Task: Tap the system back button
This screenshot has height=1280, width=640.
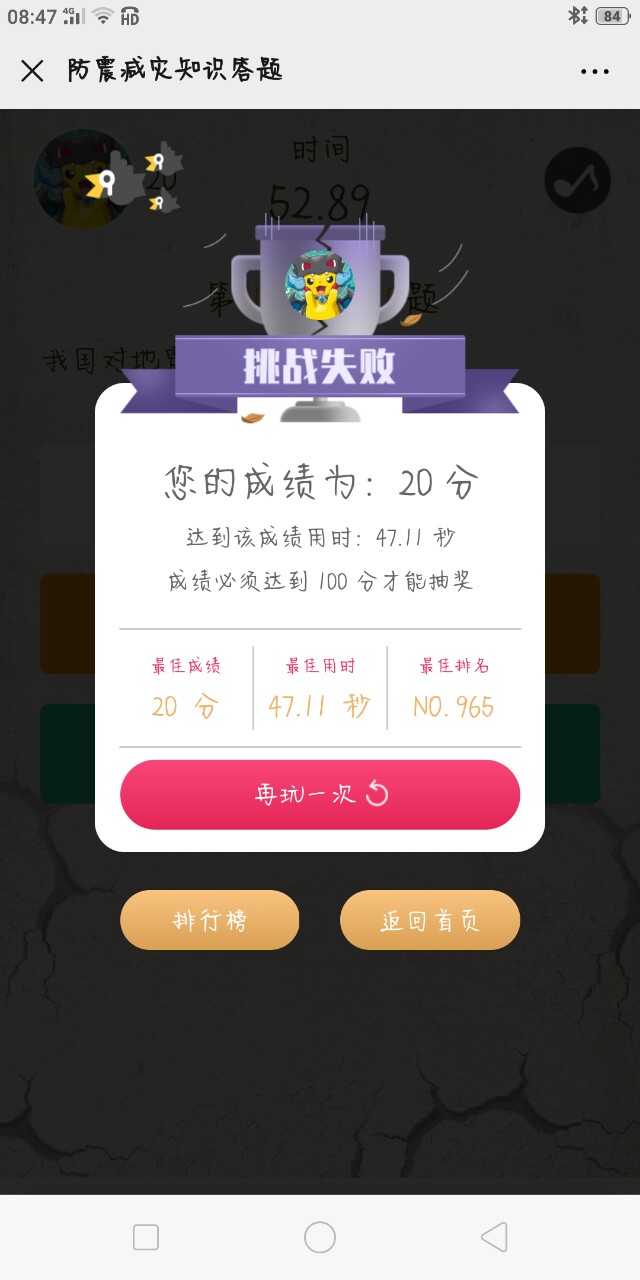Action: (494, 1237)
